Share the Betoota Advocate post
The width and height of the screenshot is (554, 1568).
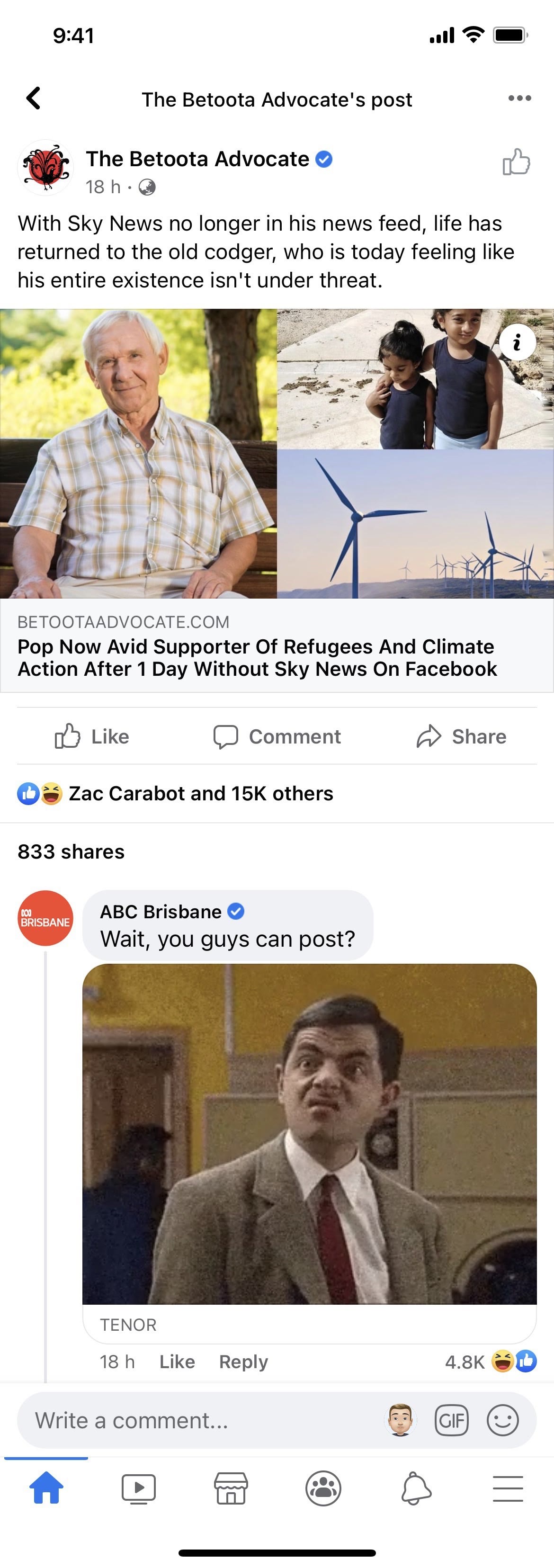[462, 736]
